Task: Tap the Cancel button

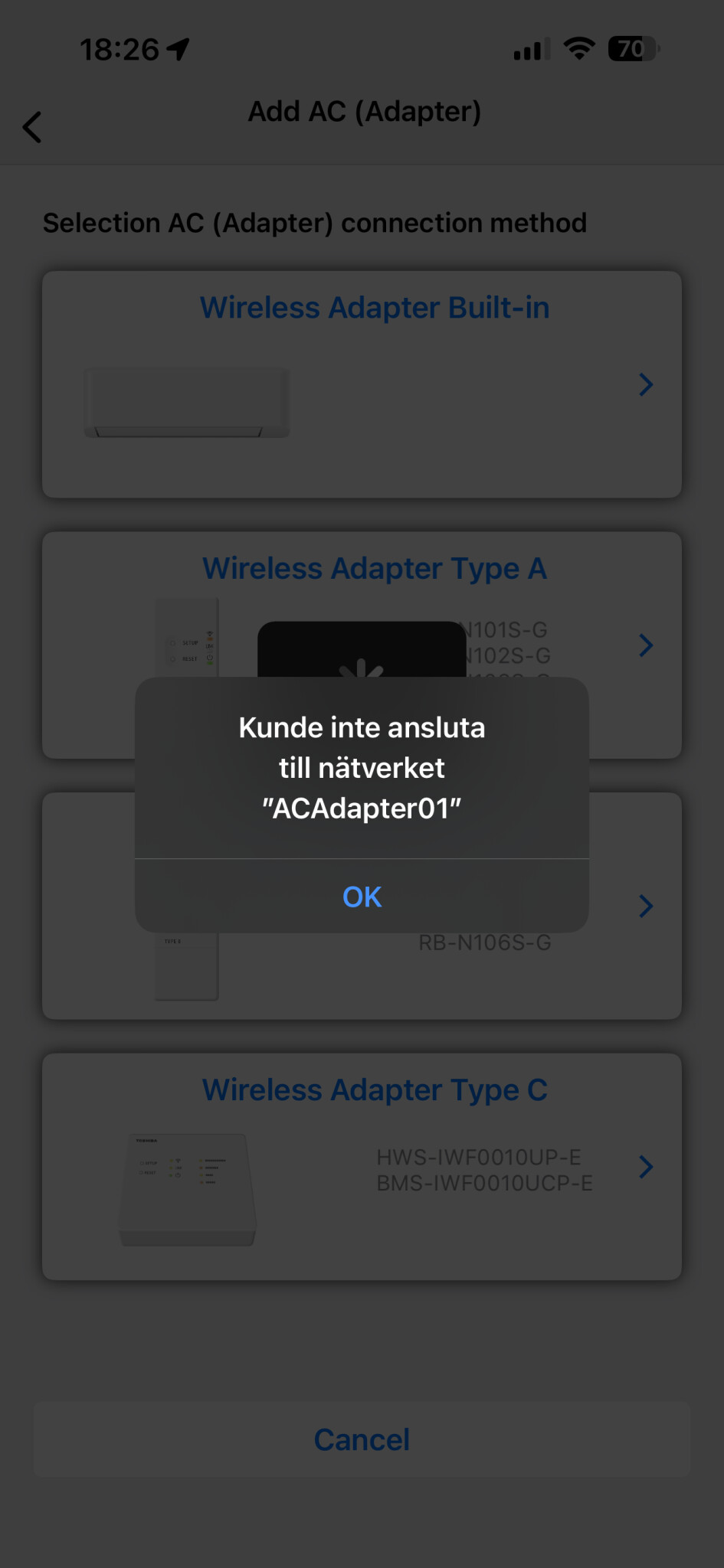Action: (x=362, y=1440)
